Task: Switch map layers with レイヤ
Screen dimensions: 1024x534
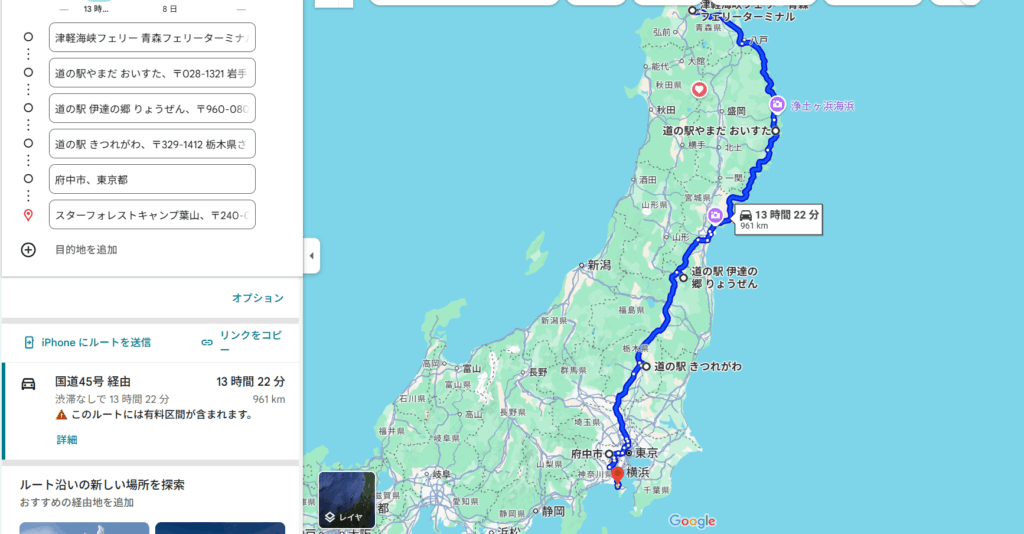Action: pyautogui.click(x=346, y=500)
